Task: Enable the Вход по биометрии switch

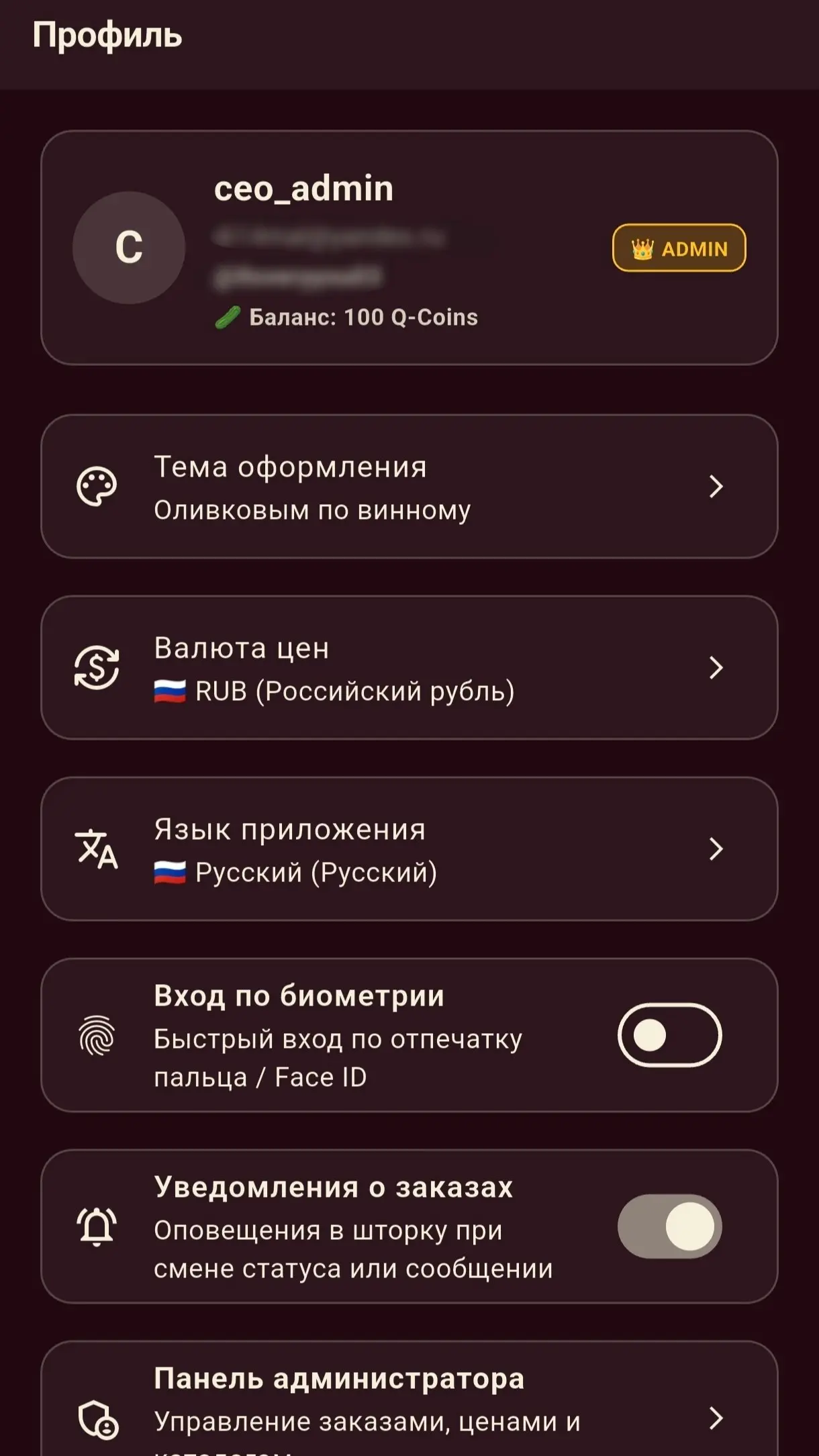Action: pos(669,1035)
